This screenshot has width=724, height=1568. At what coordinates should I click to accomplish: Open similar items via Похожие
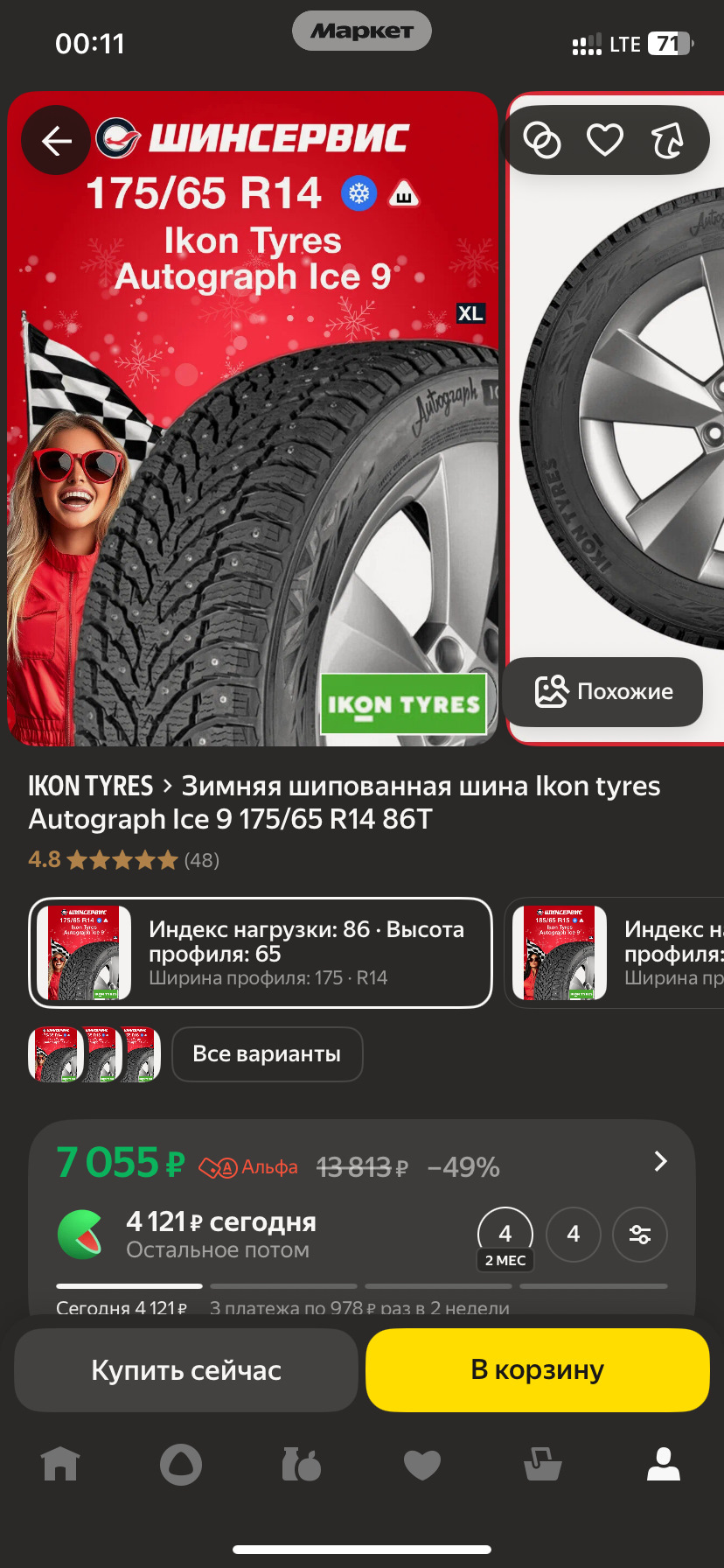[x=603, y=691]
